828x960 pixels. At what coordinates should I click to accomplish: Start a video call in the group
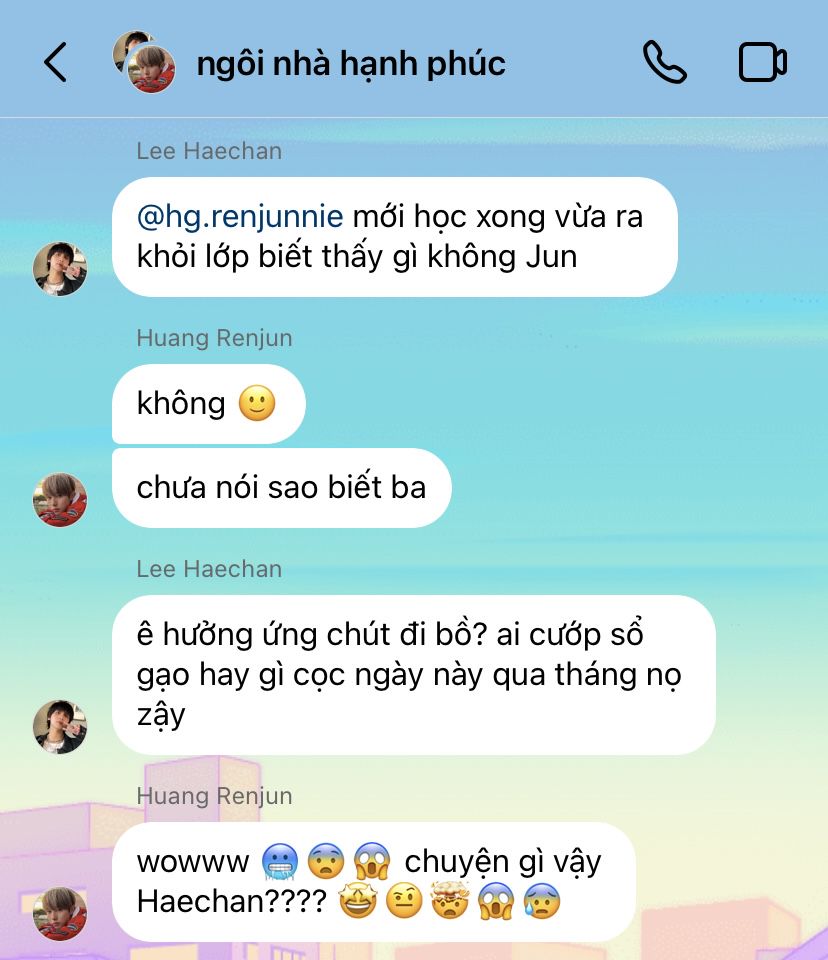point(763,63)
